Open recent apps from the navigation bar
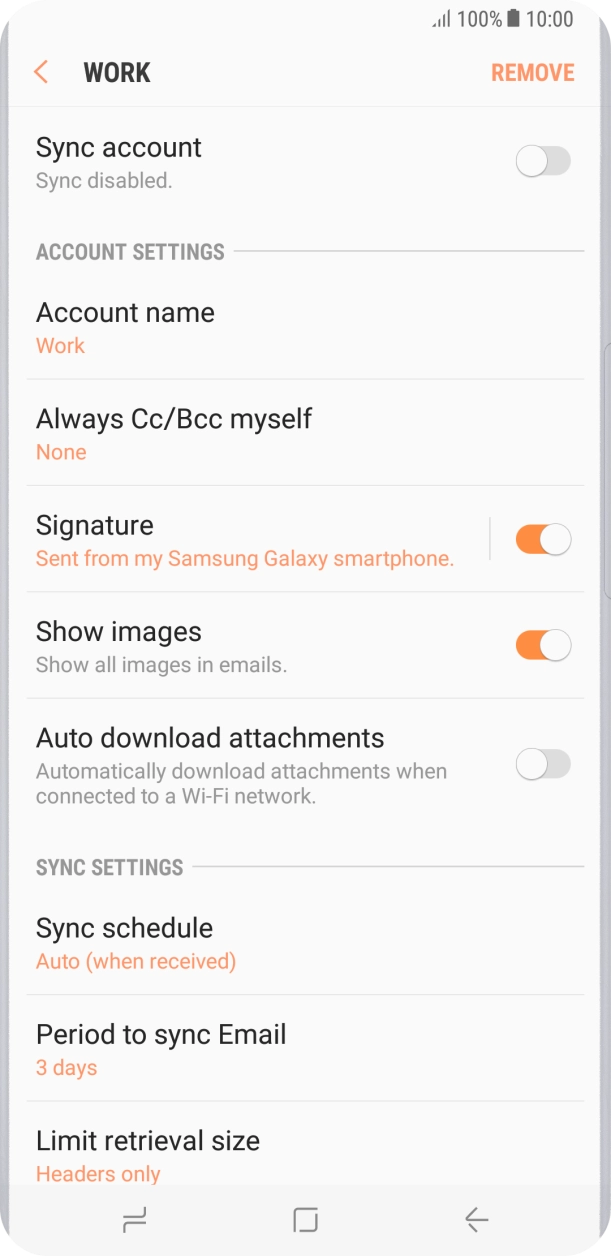This screenshot has height=1256, width=611. pyautogui.click(x=133, y=1219)
